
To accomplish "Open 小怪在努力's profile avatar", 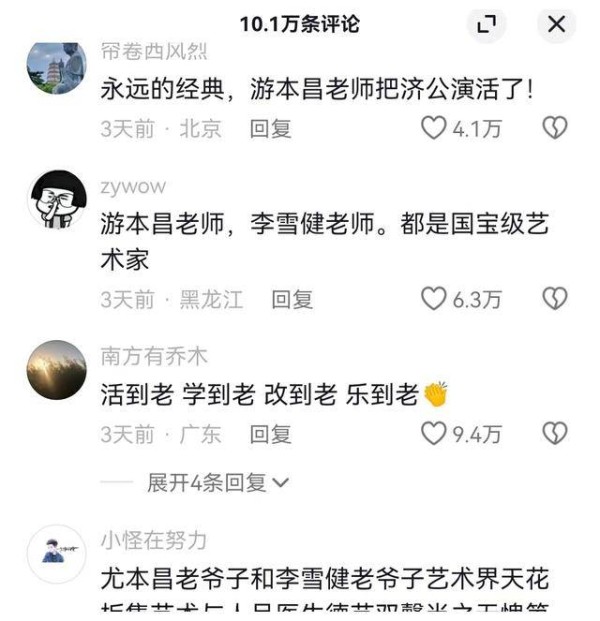I will 56,553.
